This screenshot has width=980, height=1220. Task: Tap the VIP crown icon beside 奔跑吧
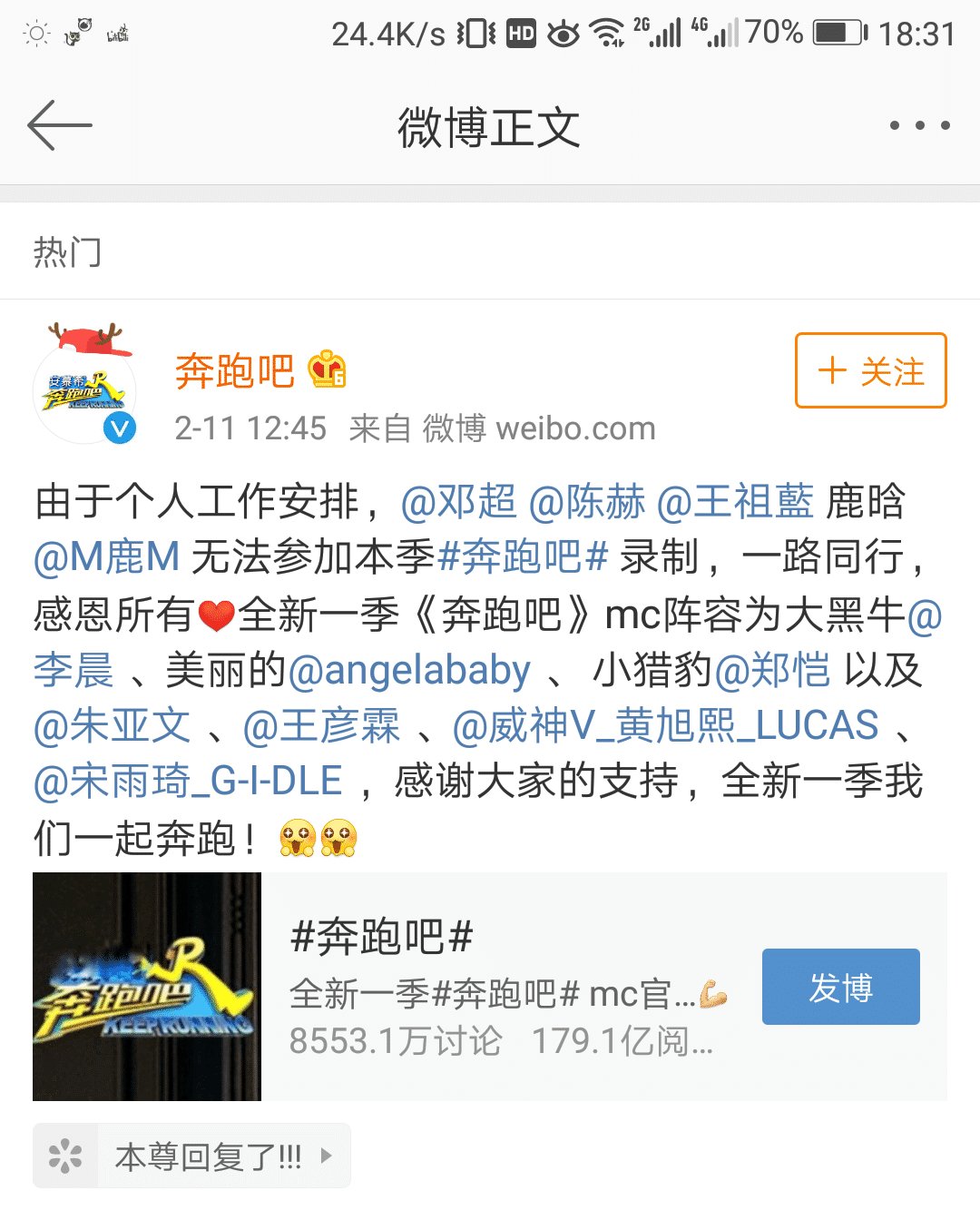(327, 369)
